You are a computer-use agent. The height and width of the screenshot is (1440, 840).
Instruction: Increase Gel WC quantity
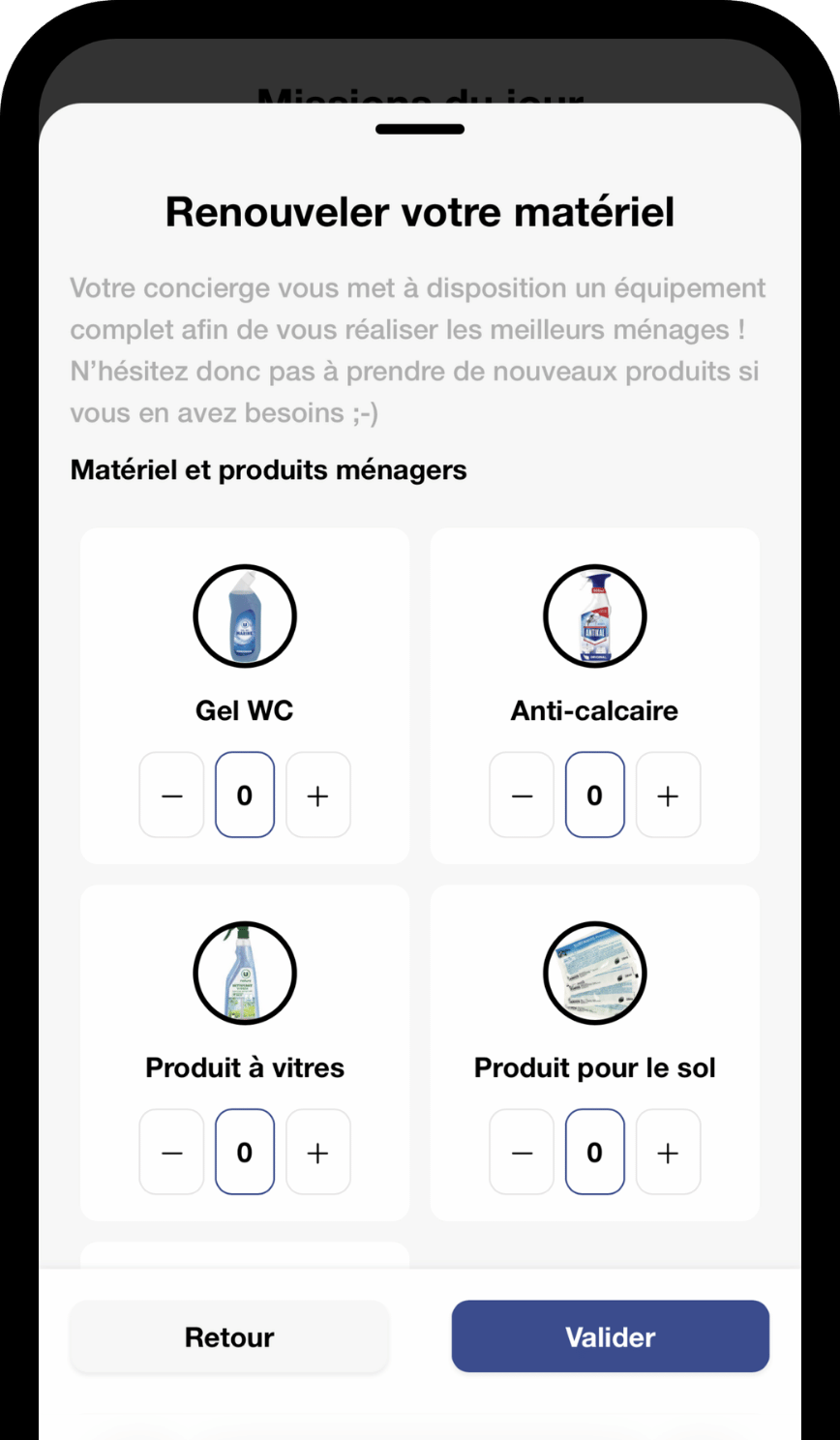317,795
